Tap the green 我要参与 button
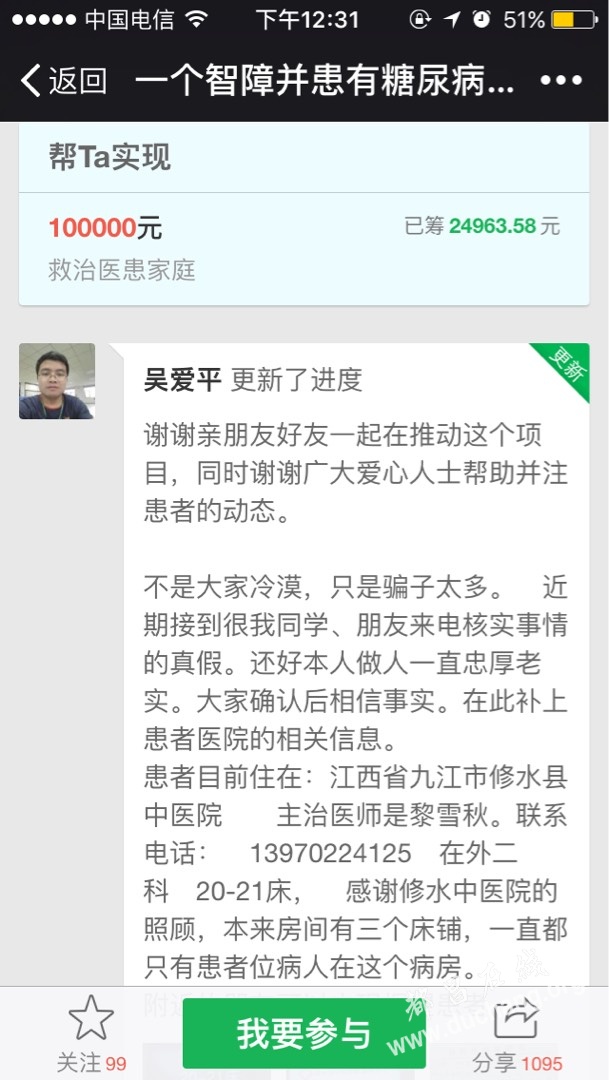 tap(304, 1033)
